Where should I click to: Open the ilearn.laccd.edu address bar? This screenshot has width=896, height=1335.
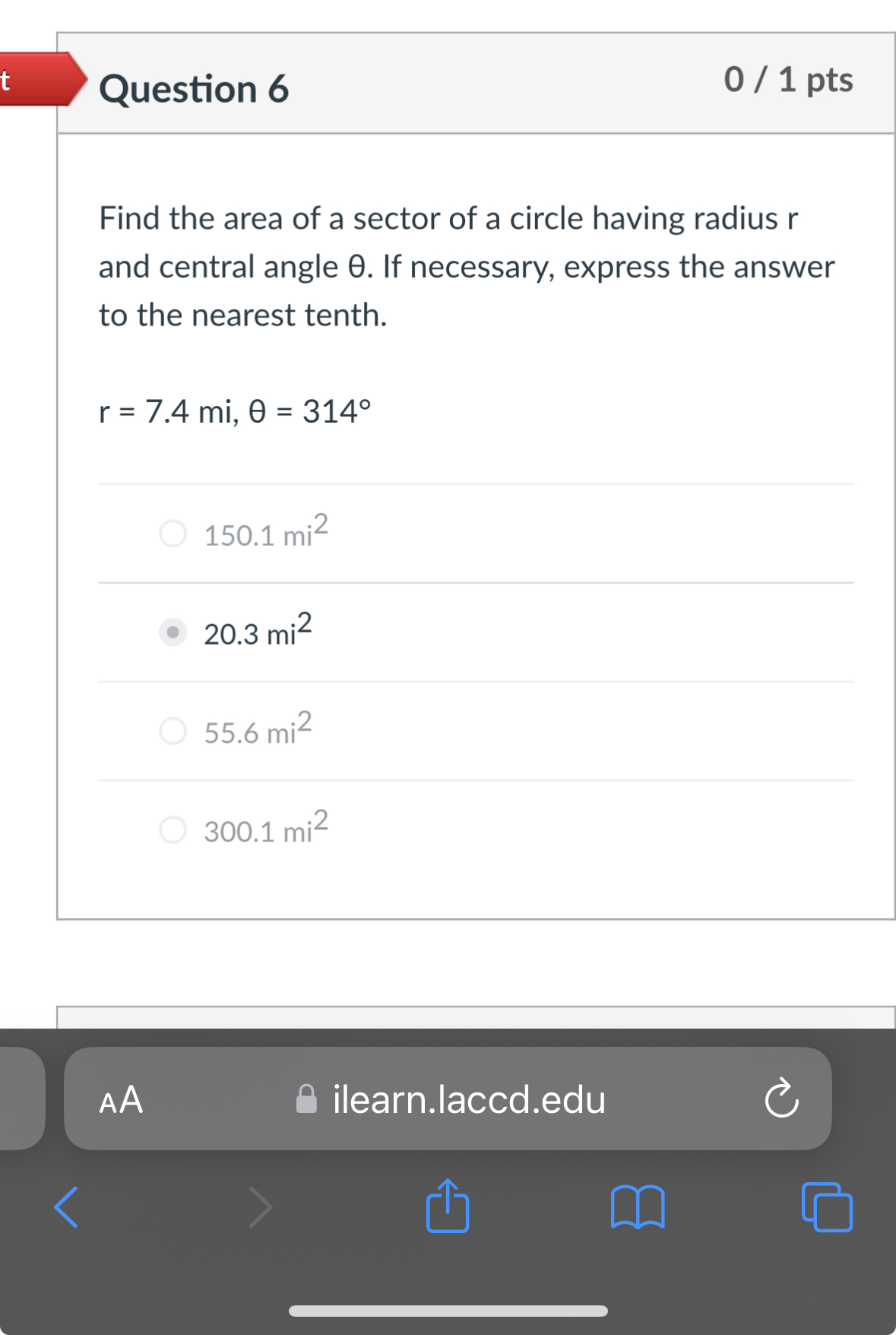(x=467, y=1100)
